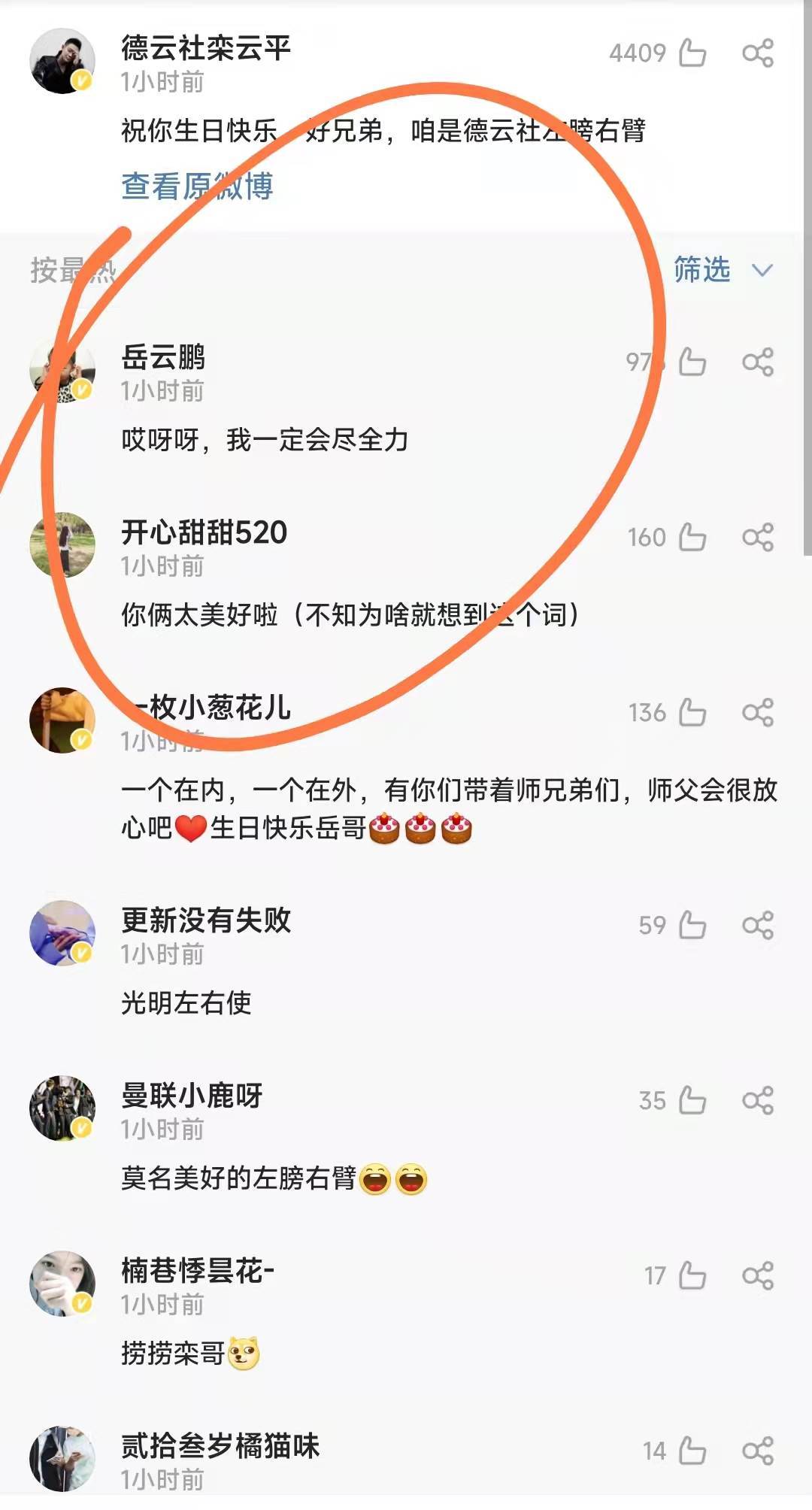Viewport: 812px width, 1510px height.
Task: Like the comment by 贰拾叁岁橘猫味
Action: pos(692,1451)
